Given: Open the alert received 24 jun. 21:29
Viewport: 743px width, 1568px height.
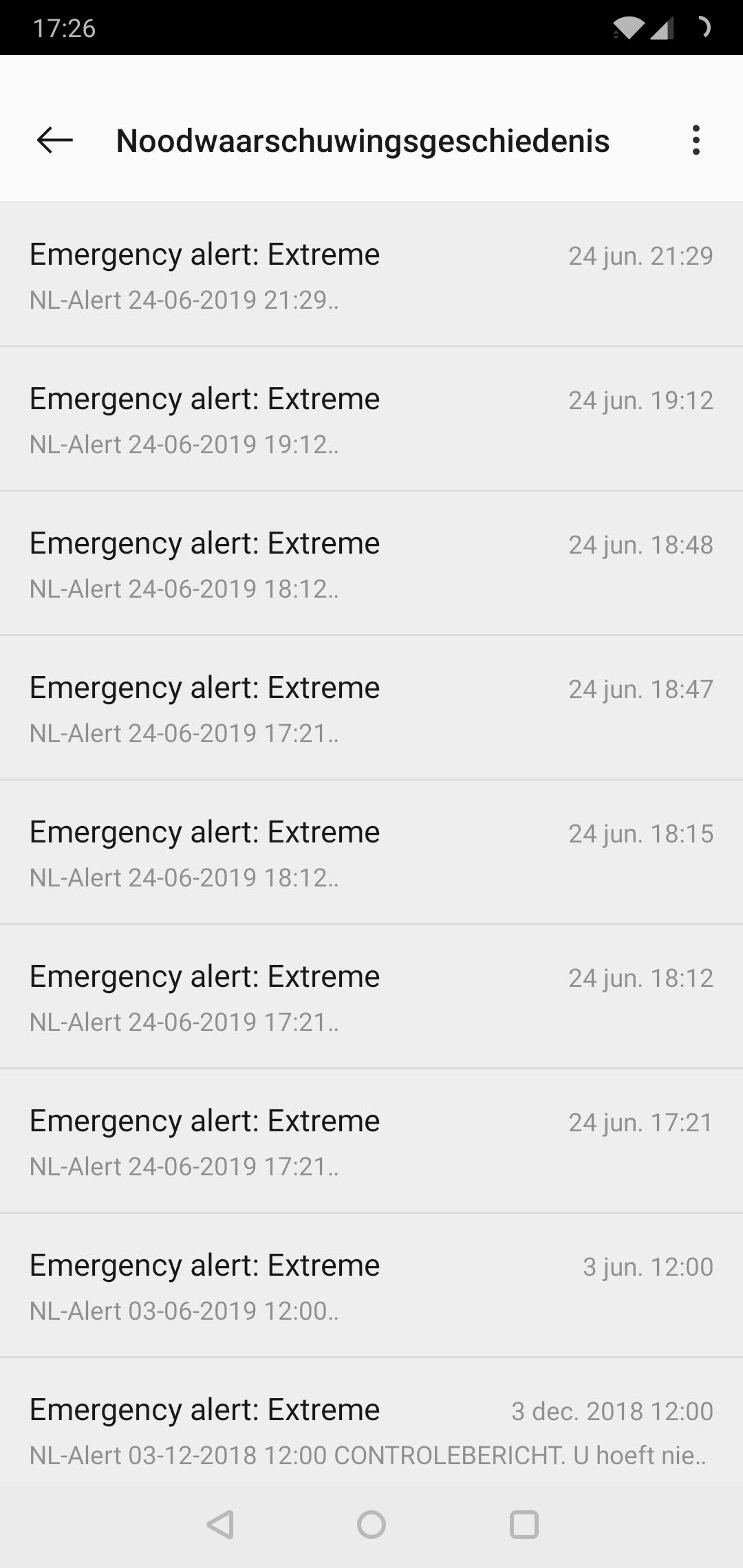Looking at the screenshot, I should (x=371, y=275).
